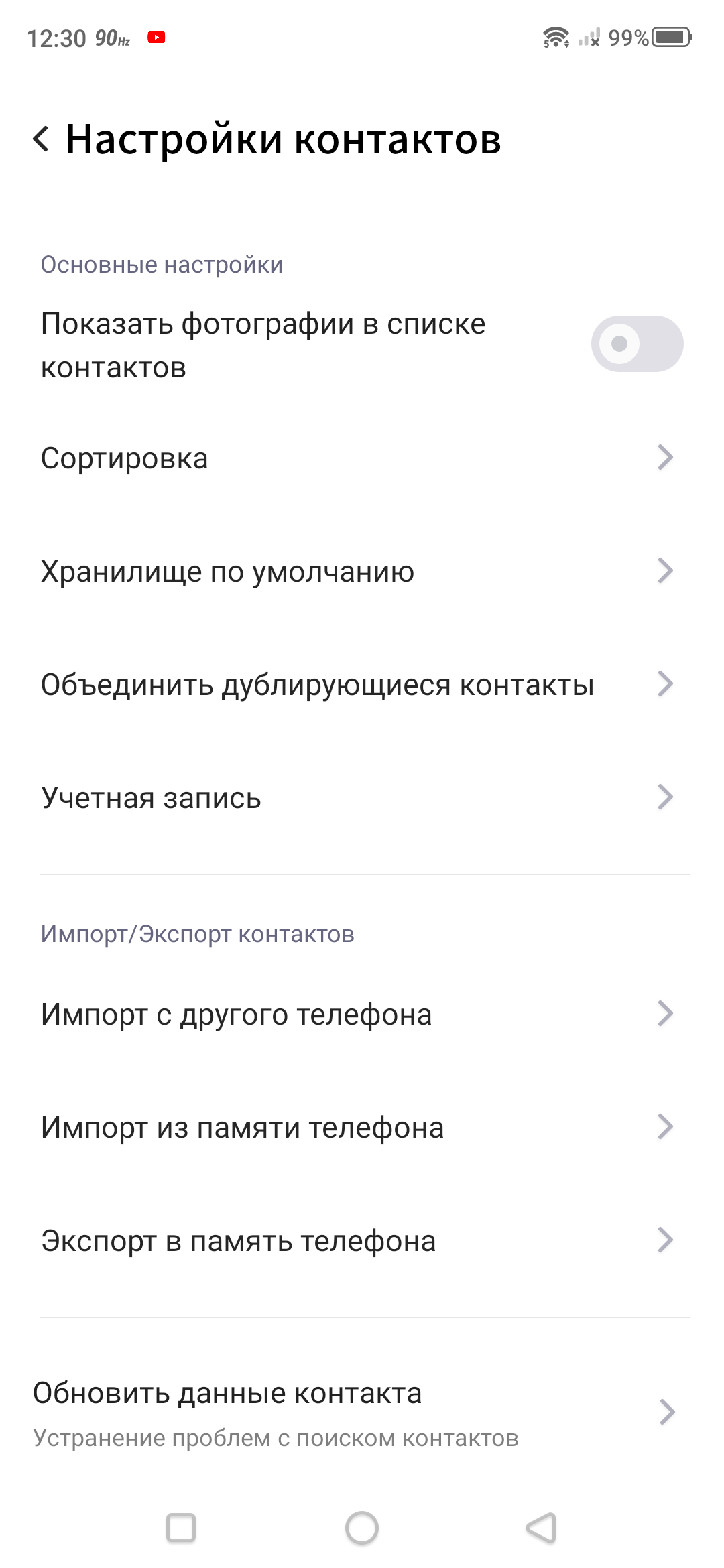Open the Сортировка row

[x=362, y=458]
